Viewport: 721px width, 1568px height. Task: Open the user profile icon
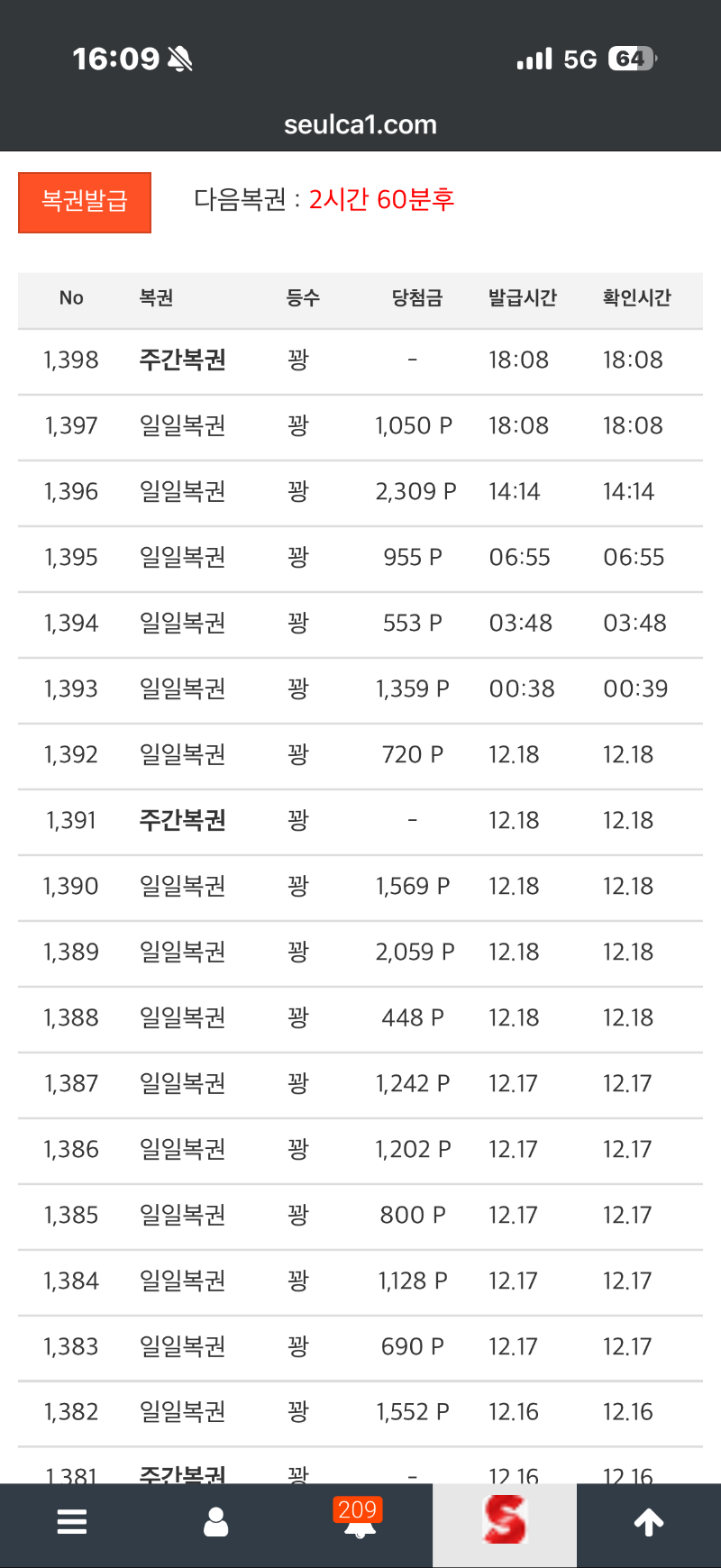coord(216,1522)
